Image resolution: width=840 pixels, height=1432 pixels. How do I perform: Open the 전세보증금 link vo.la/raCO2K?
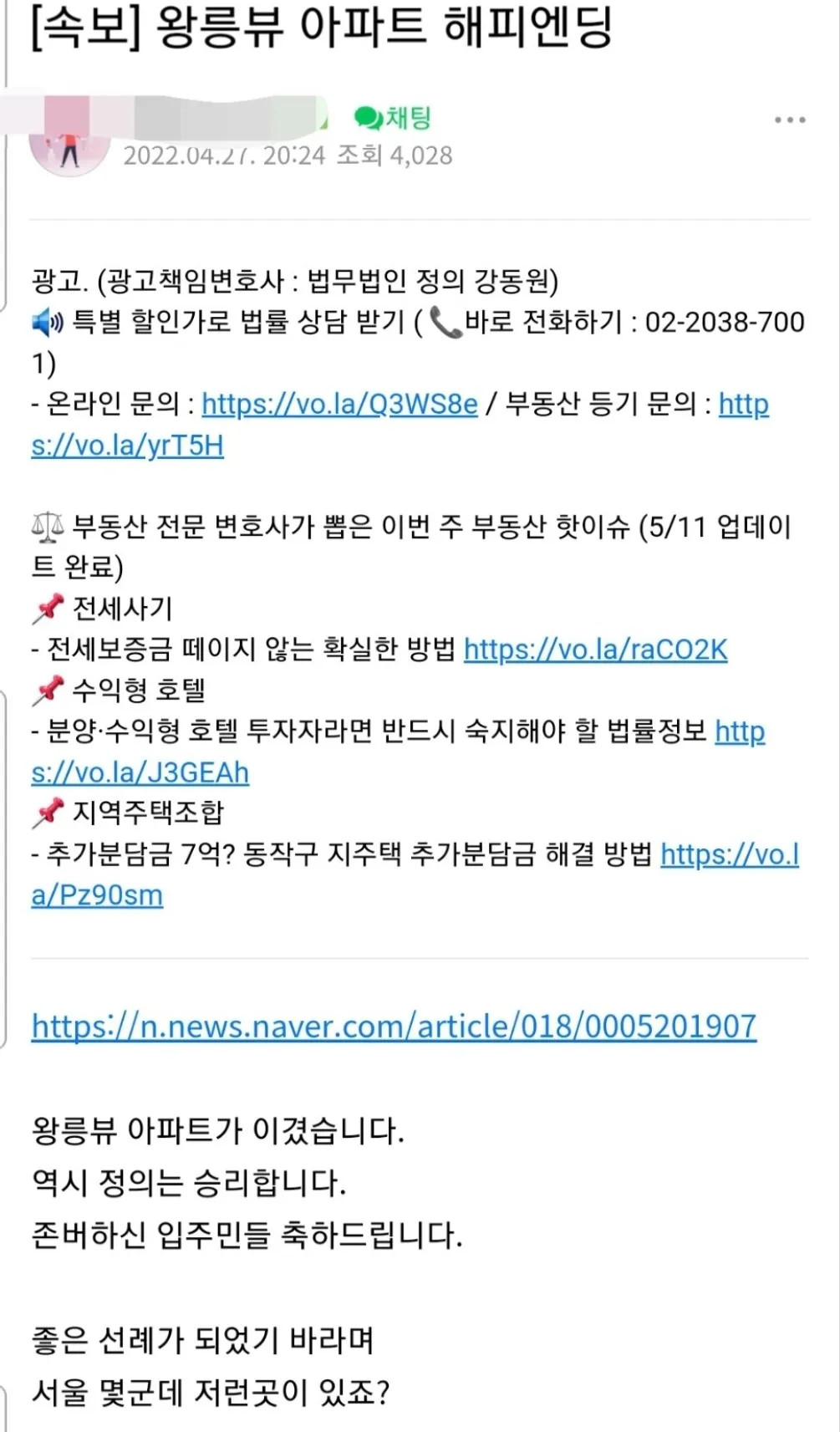pyautogui.click(x=595, y=650)
